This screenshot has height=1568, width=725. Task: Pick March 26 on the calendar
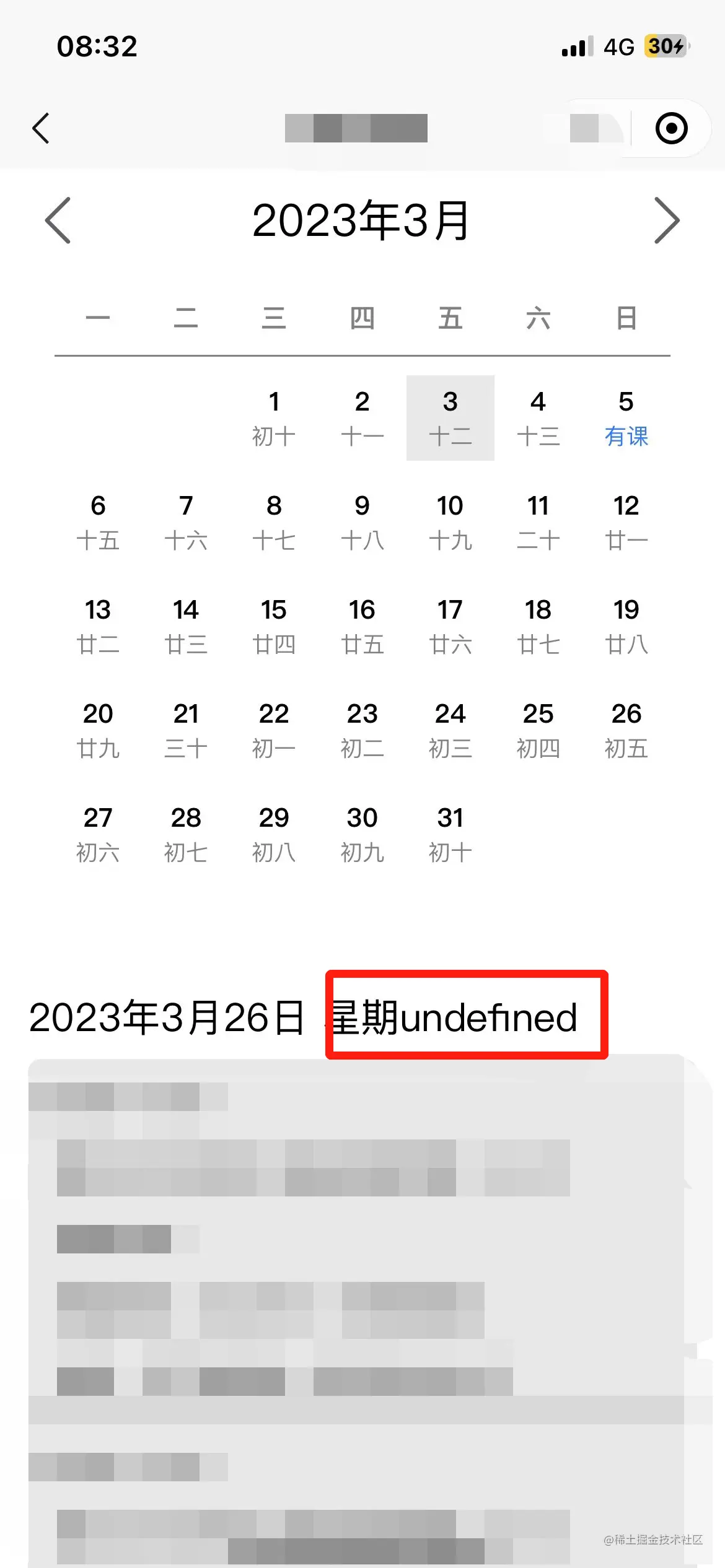click(626, 730)
